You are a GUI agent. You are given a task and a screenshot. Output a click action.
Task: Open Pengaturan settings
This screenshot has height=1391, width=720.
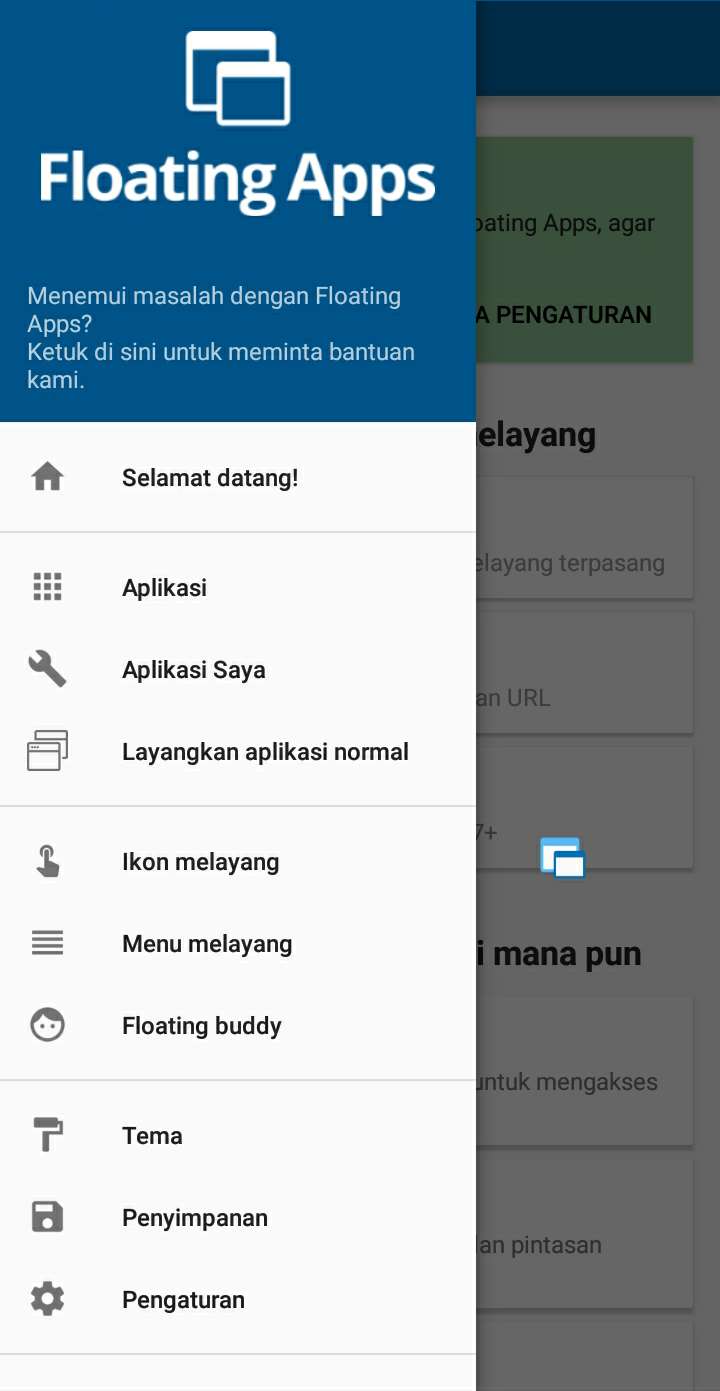pos(238,1300)
